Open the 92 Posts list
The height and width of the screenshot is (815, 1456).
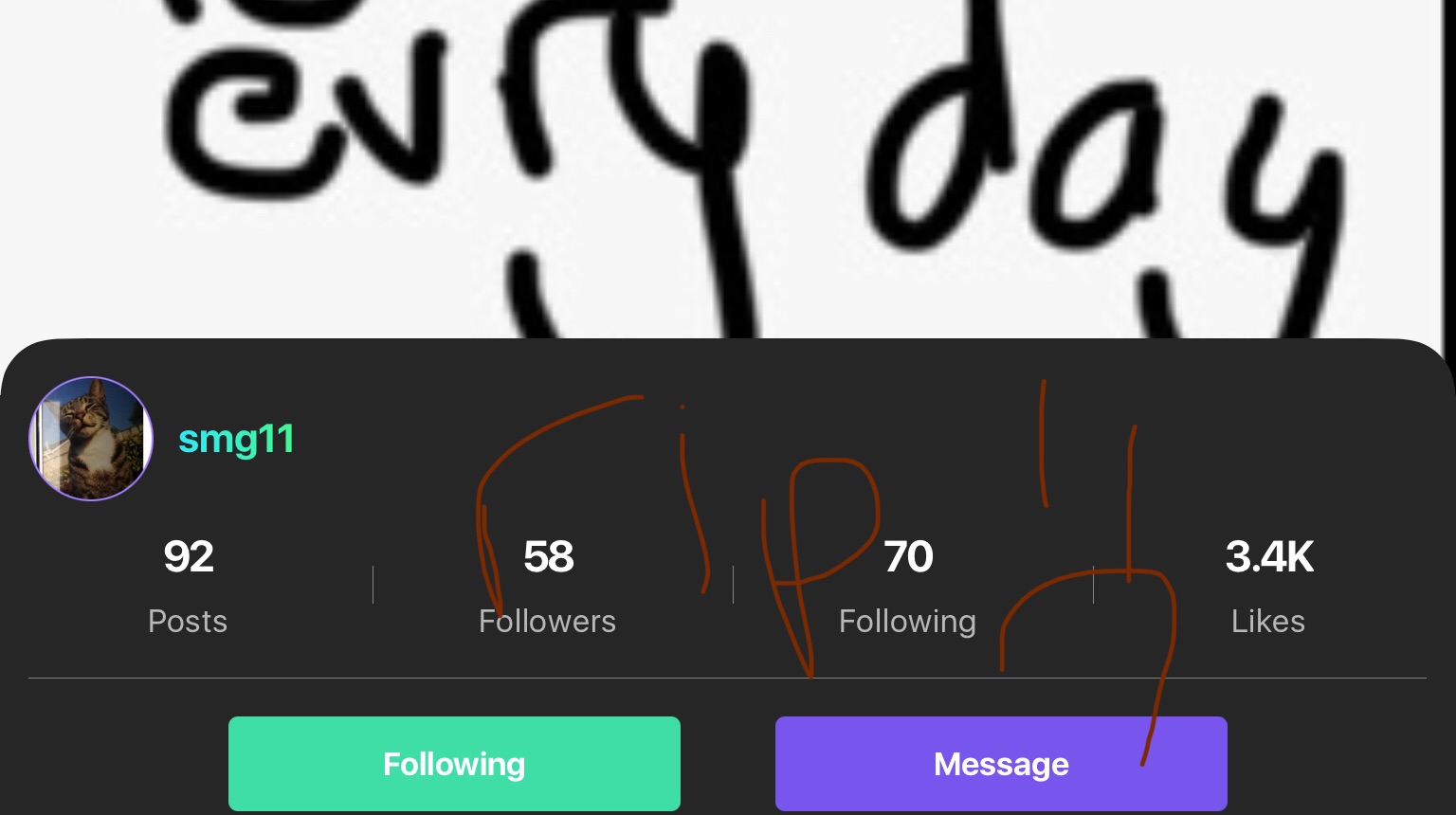pyautogui.click(x=188, y=585)
